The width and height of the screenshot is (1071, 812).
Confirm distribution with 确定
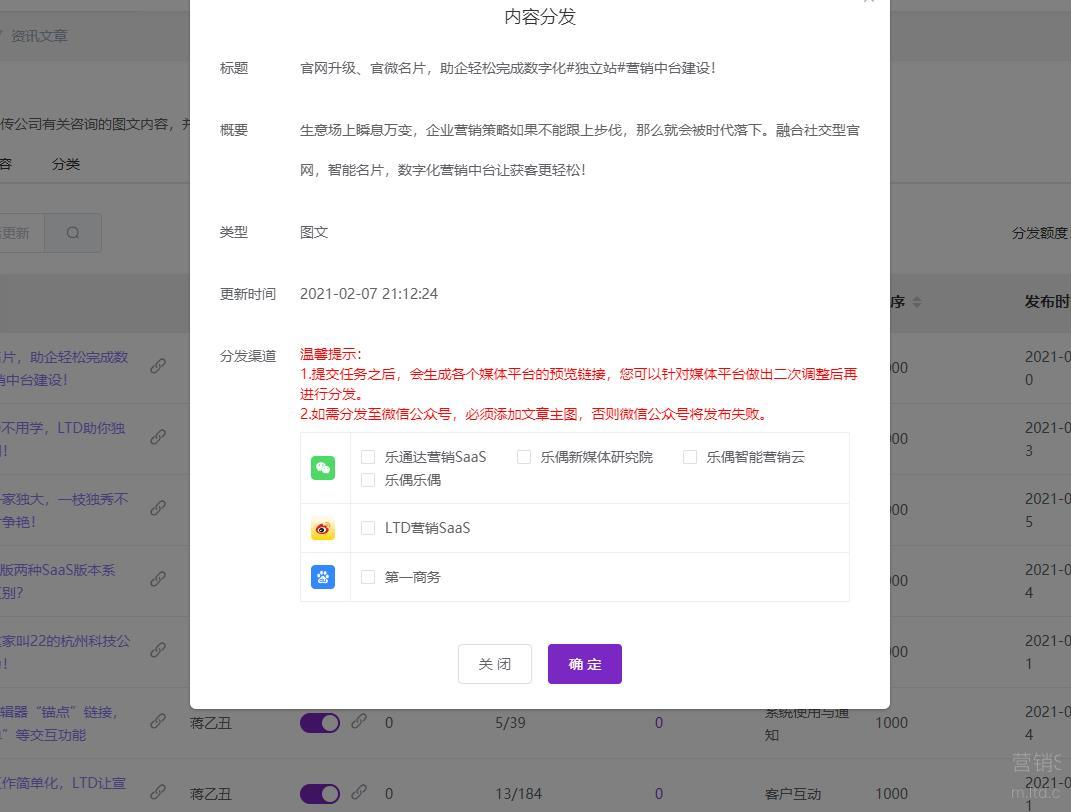pos(585,664)
